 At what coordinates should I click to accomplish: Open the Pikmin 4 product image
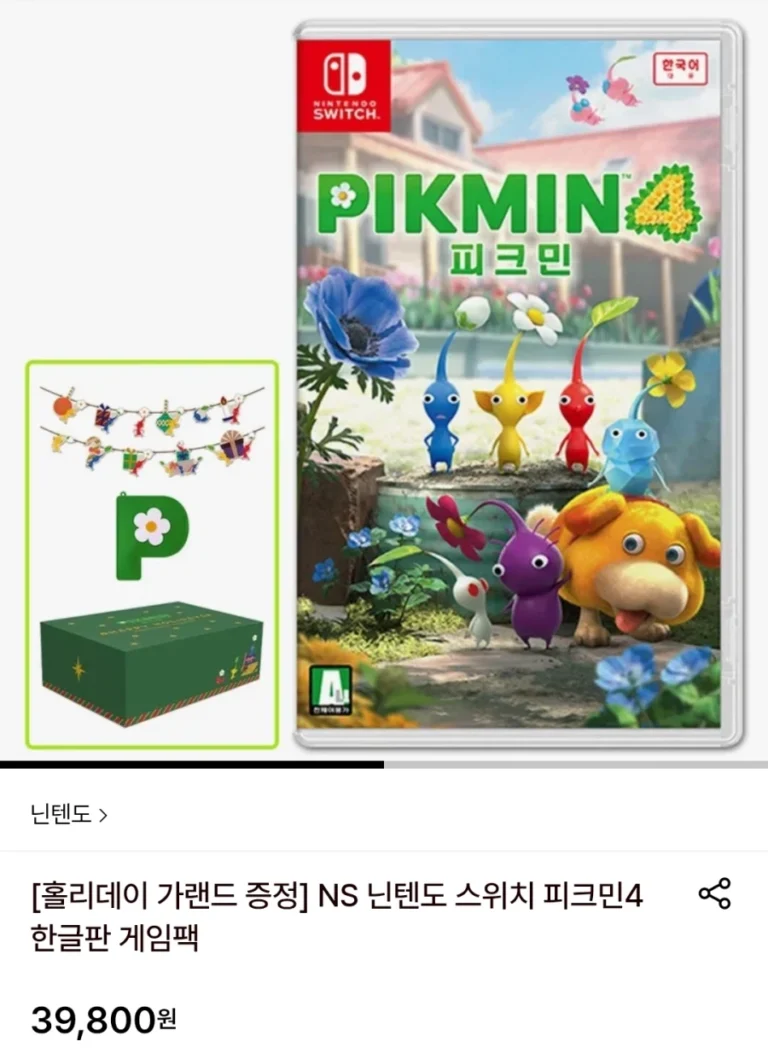(520, 385)
